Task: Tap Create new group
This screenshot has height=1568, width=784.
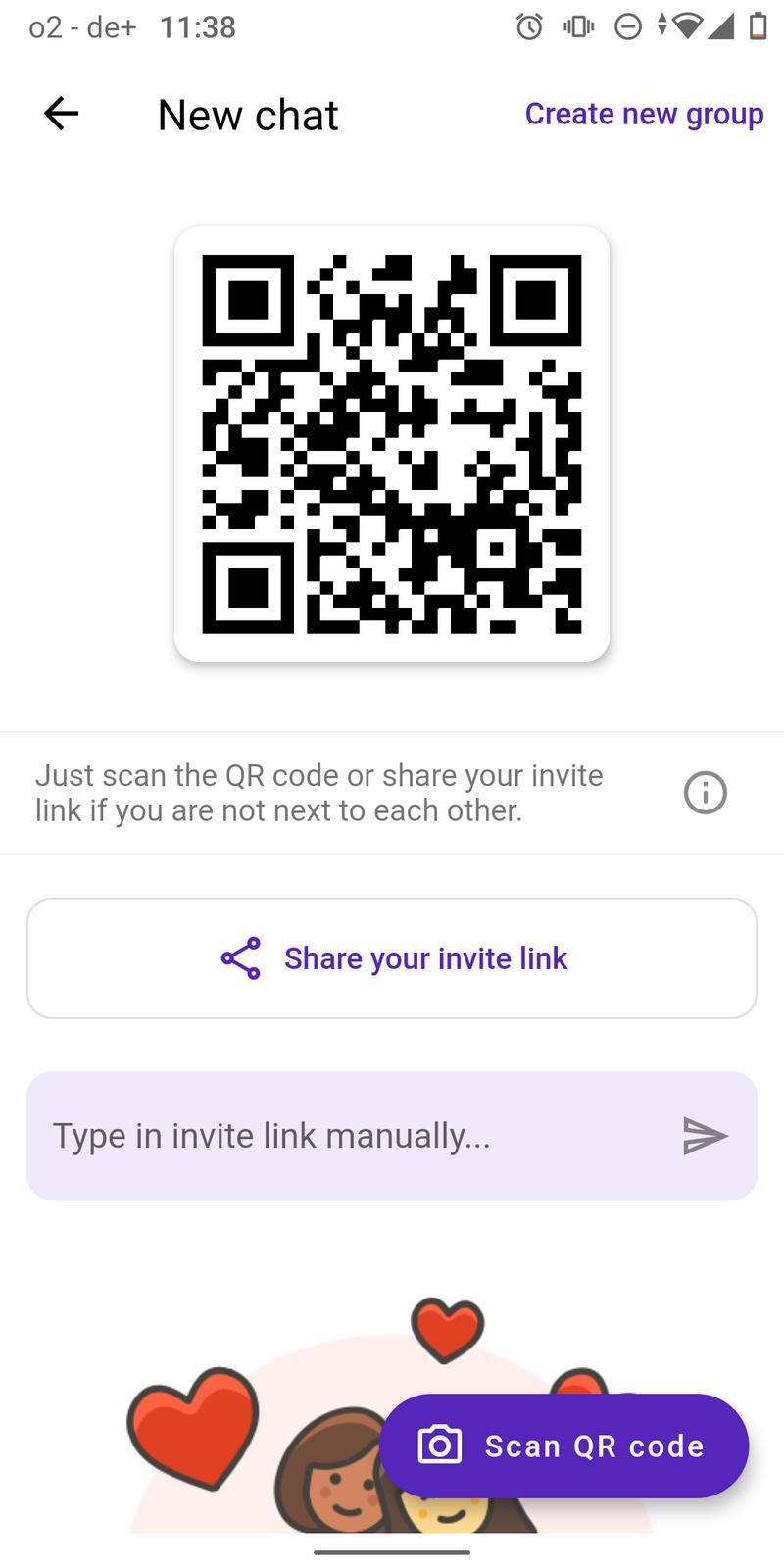Action: point(644,114)
